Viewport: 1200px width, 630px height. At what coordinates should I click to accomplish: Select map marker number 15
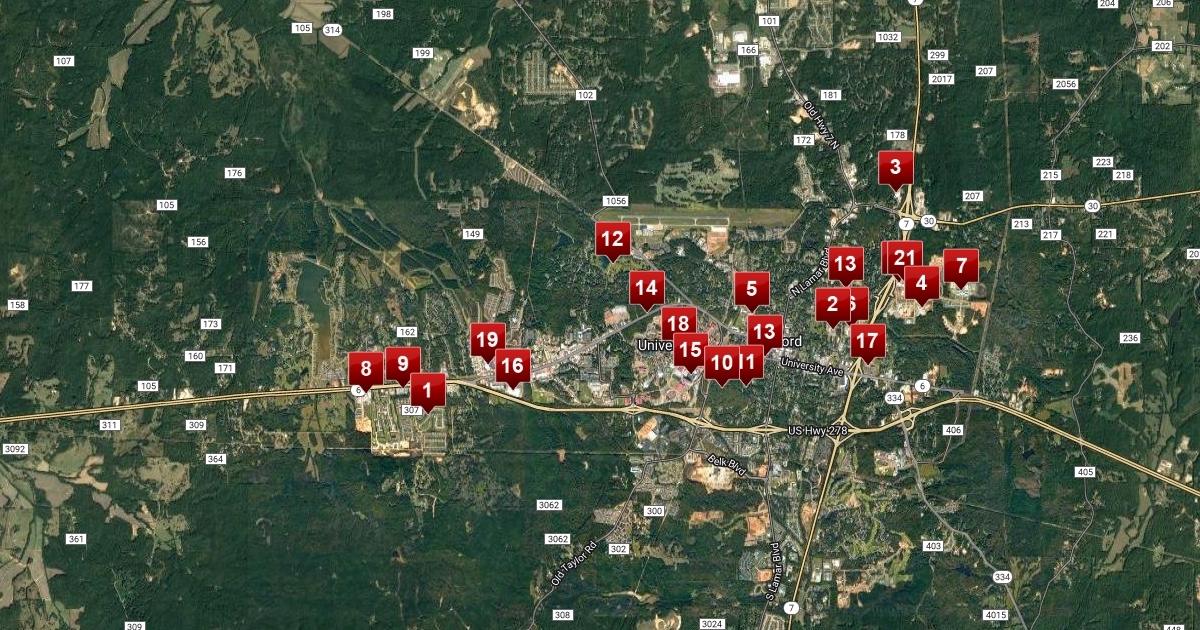coord(690,349)
